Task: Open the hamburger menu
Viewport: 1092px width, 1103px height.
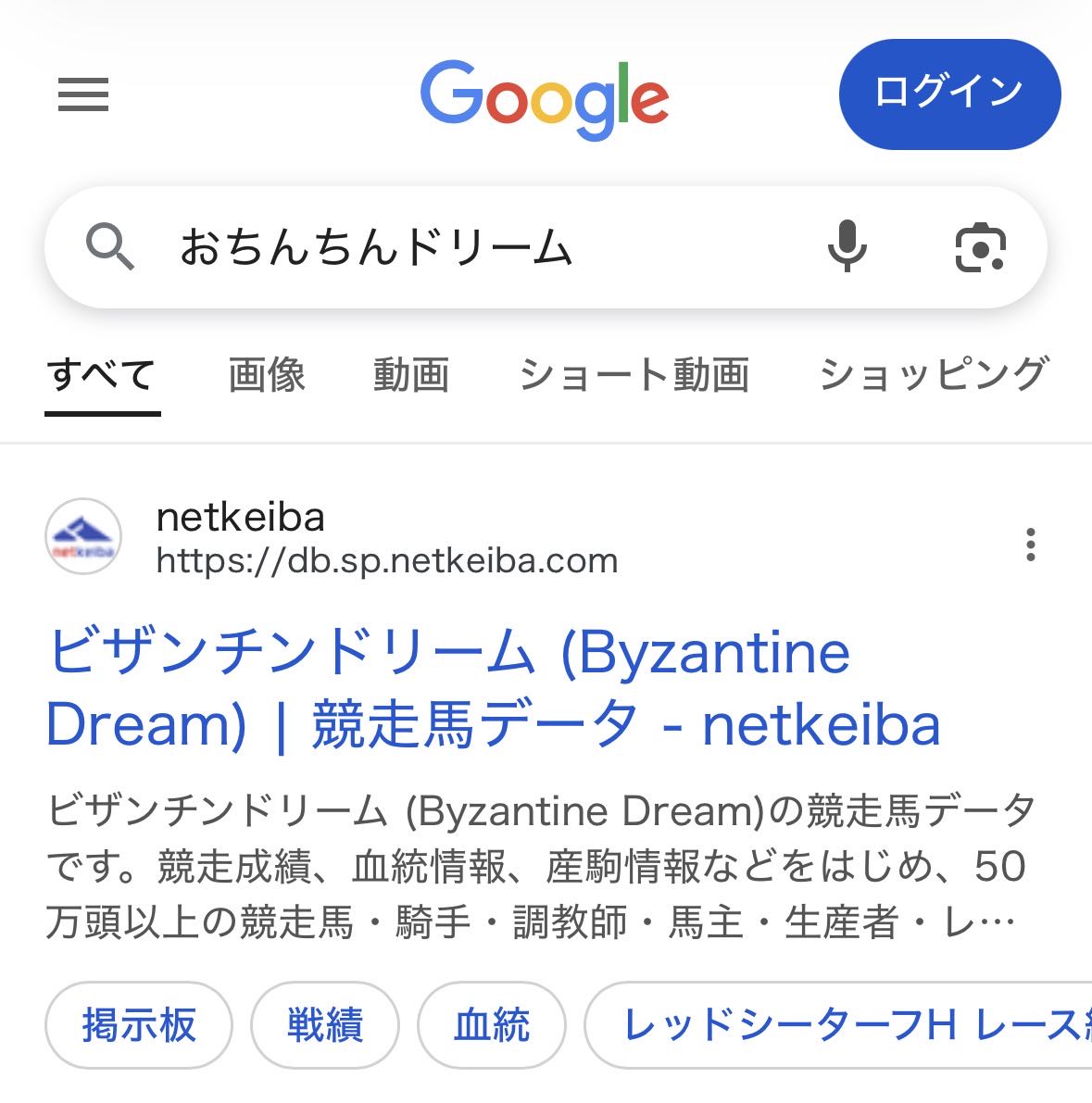Action: (x=83, y=94)
